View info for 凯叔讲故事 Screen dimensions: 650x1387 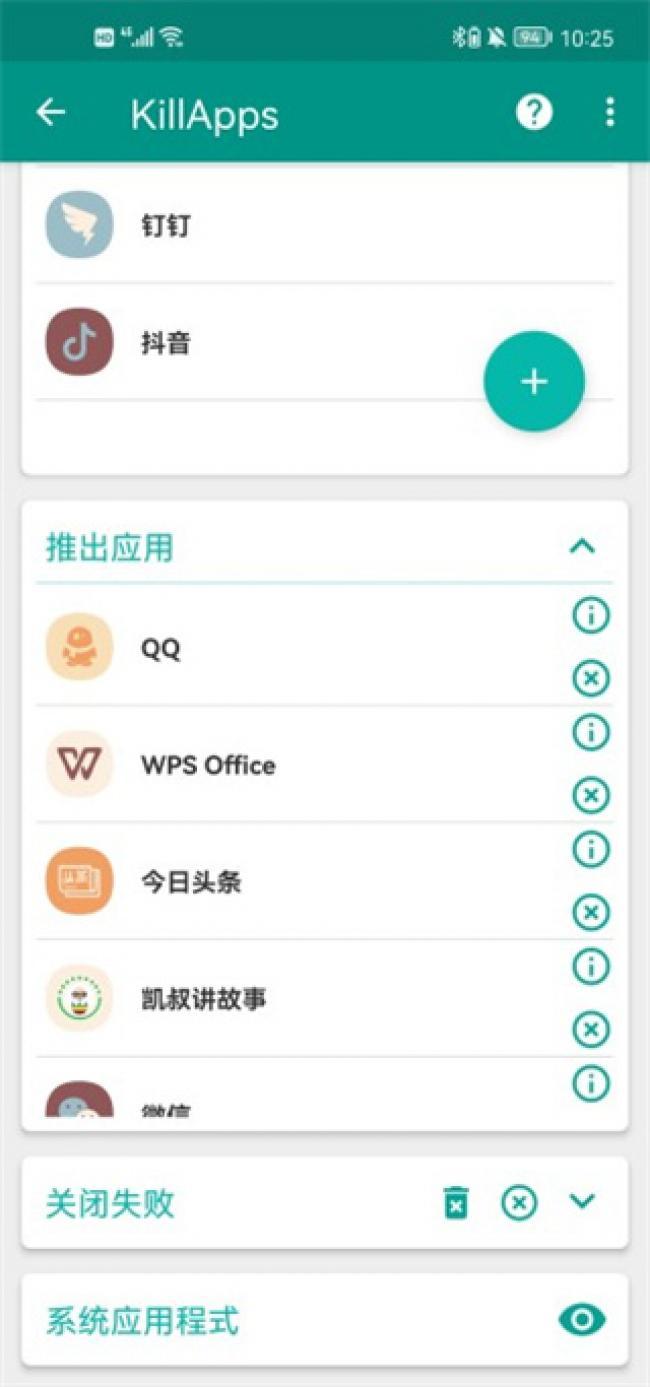tap(591, 967)
